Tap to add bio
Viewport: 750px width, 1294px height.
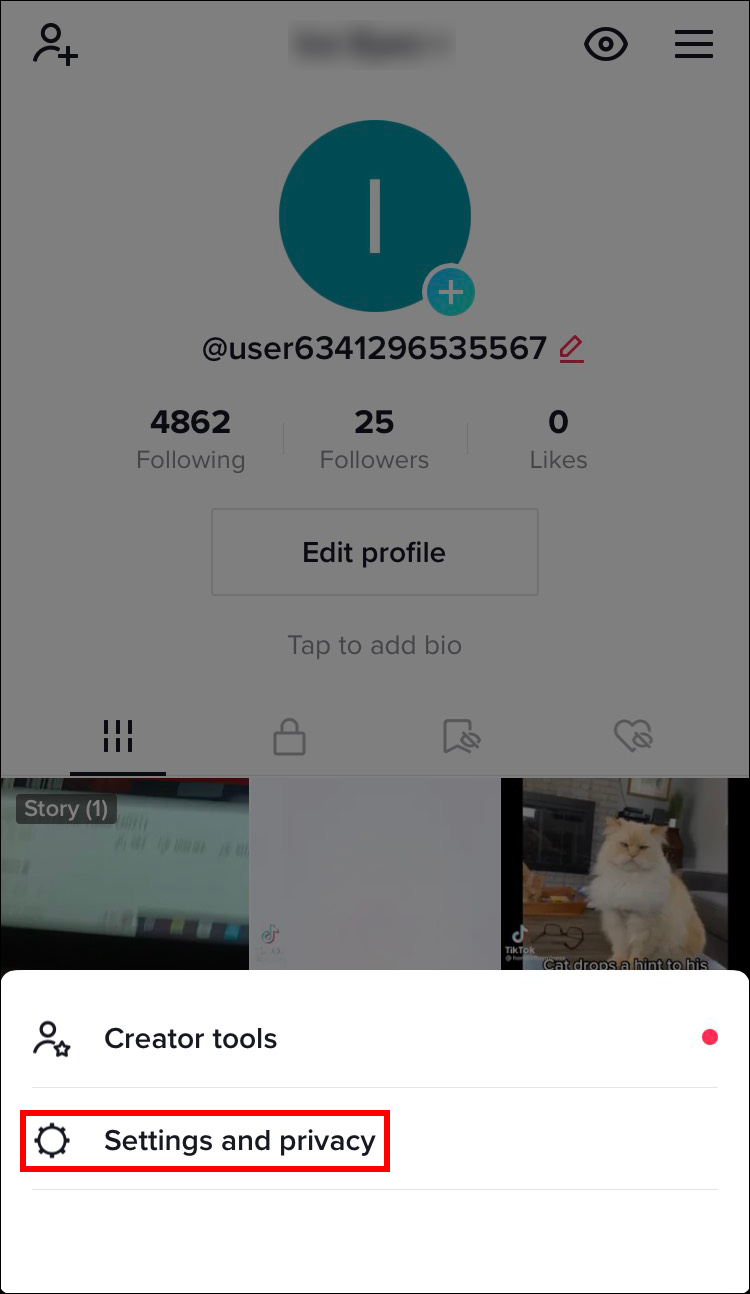coord(374,645)
